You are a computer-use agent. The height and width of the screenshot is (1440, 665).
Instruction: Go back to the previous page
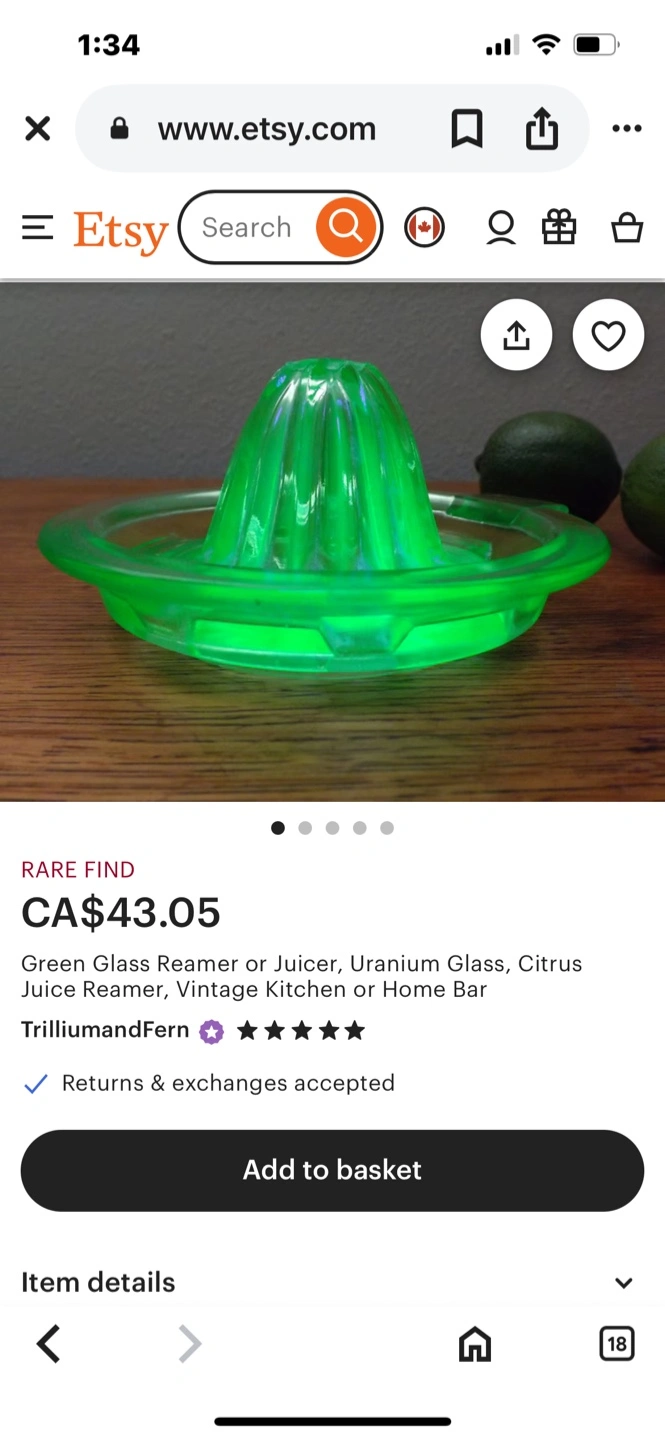(49, 1344)
